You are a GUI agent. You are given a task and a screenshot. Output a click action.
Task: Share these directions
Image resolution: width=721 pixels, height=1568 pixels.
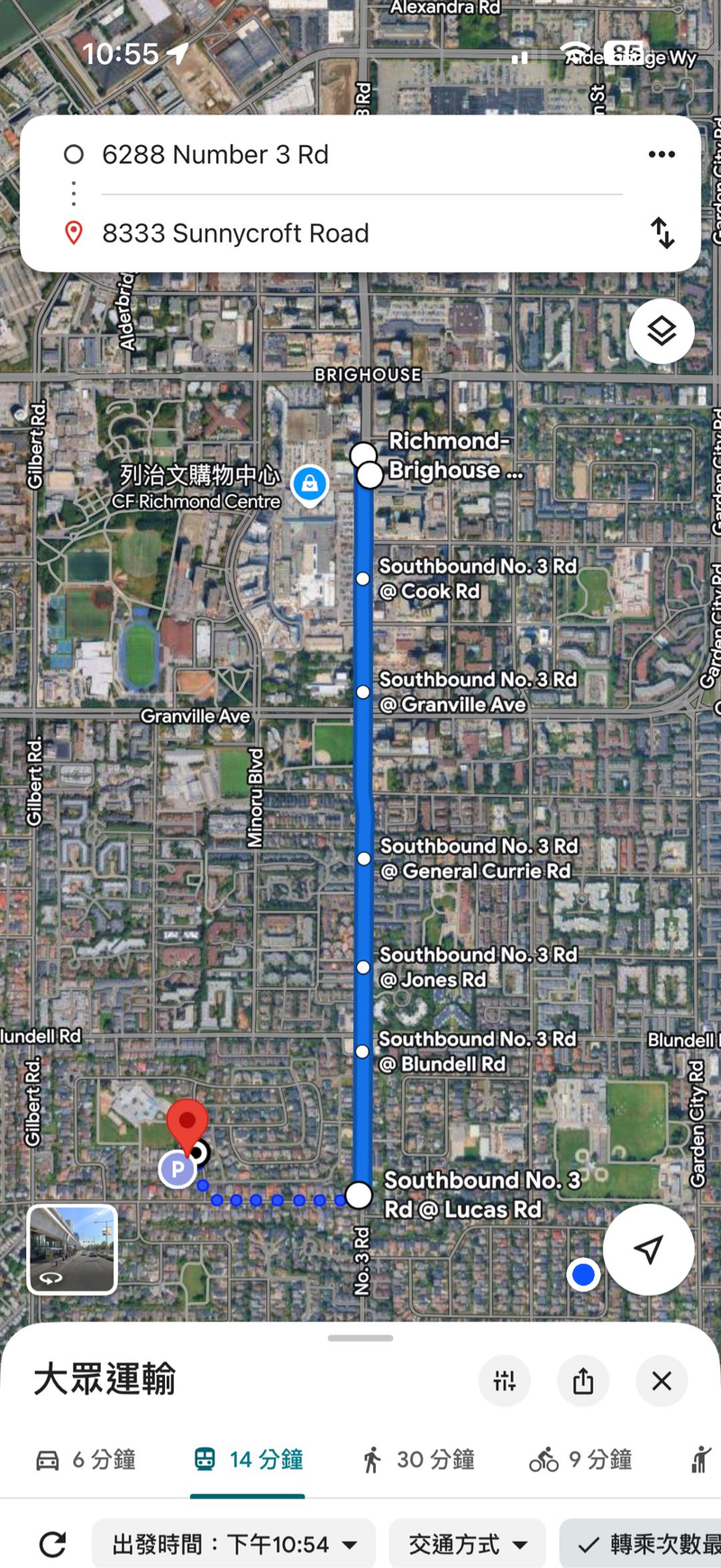pos(583,1380)
